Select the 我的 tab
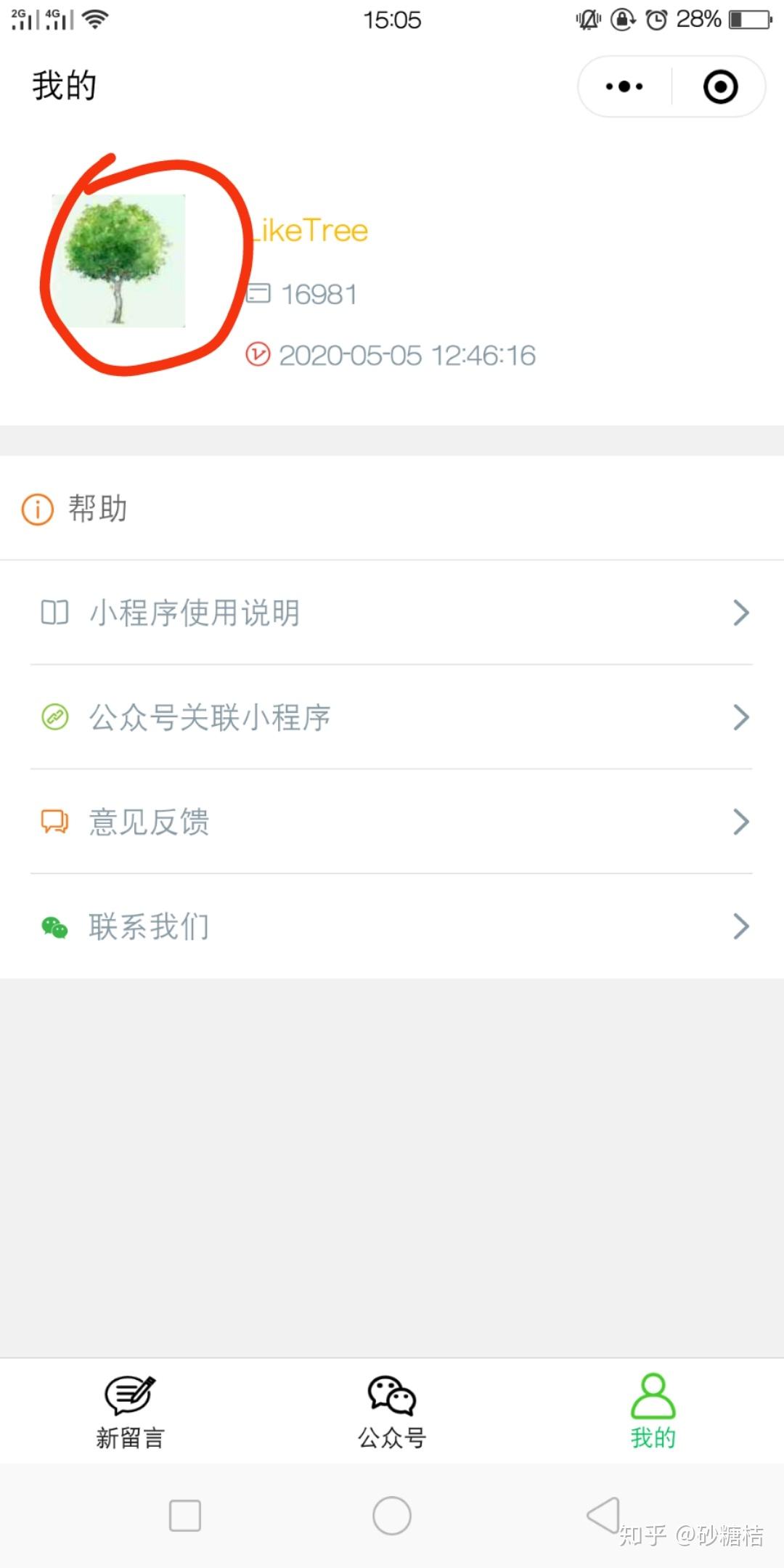784x1568 pixels. click(653, 1411)
